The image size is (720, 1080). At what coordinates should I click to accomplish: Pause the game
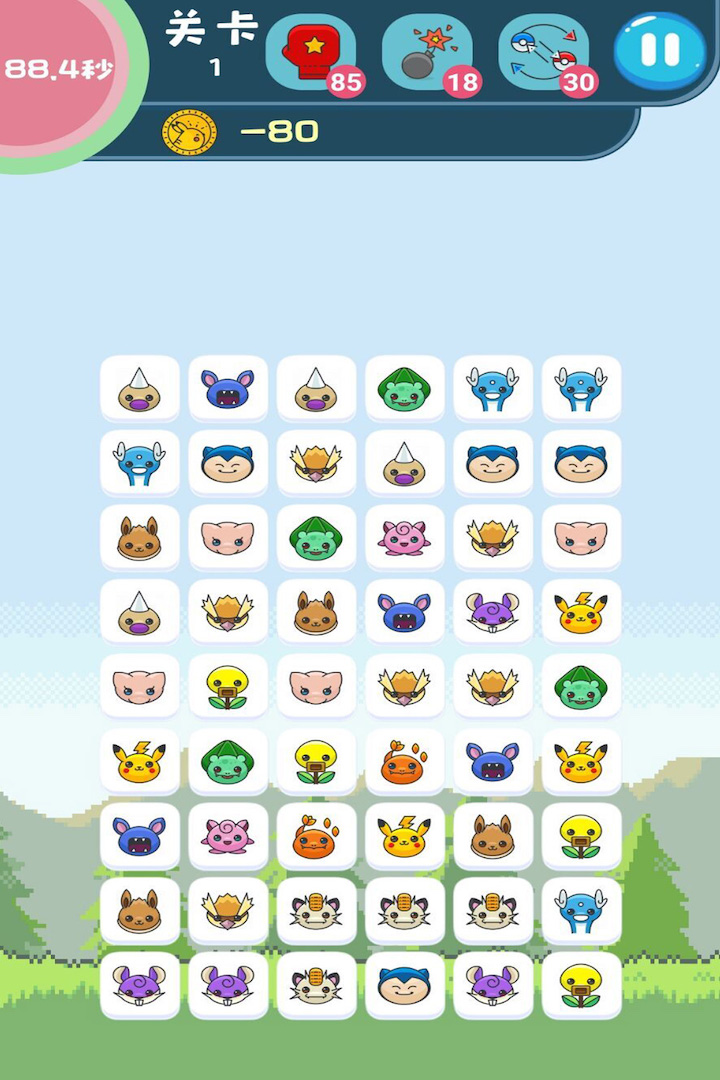tap(659, 50)
